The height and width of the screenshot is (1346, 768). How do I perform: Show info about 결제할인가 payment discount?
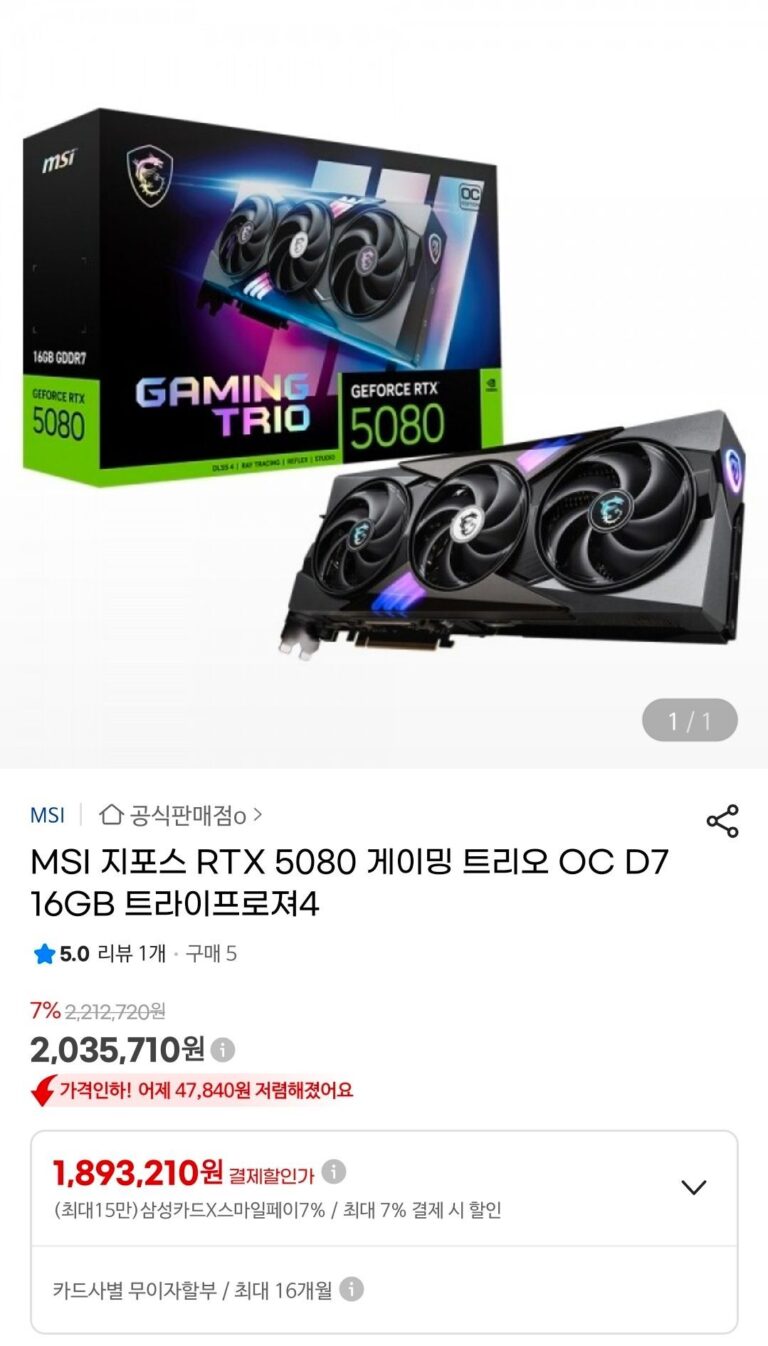[x=334, y=1172]
